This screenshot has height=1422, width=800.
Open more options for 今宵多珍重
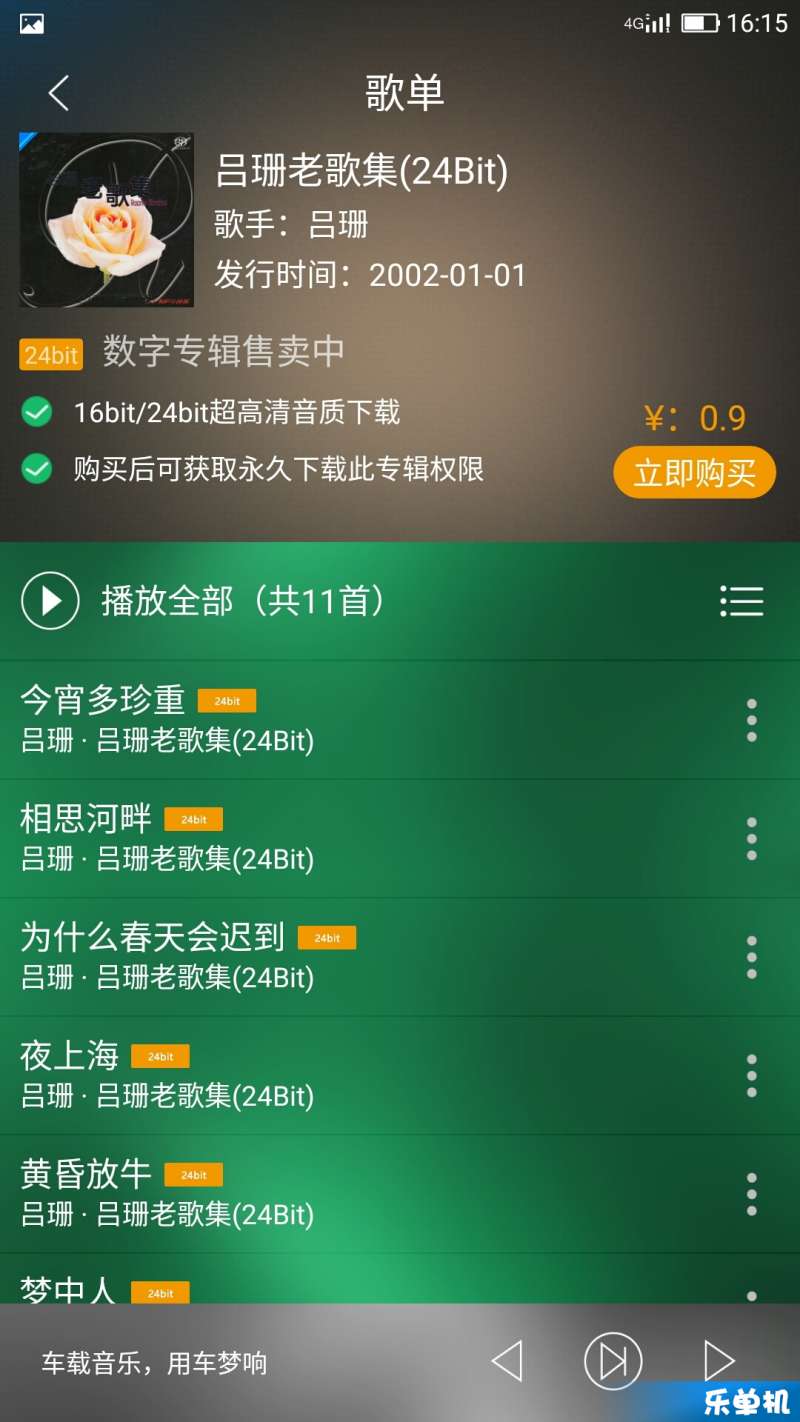[751, 720]
